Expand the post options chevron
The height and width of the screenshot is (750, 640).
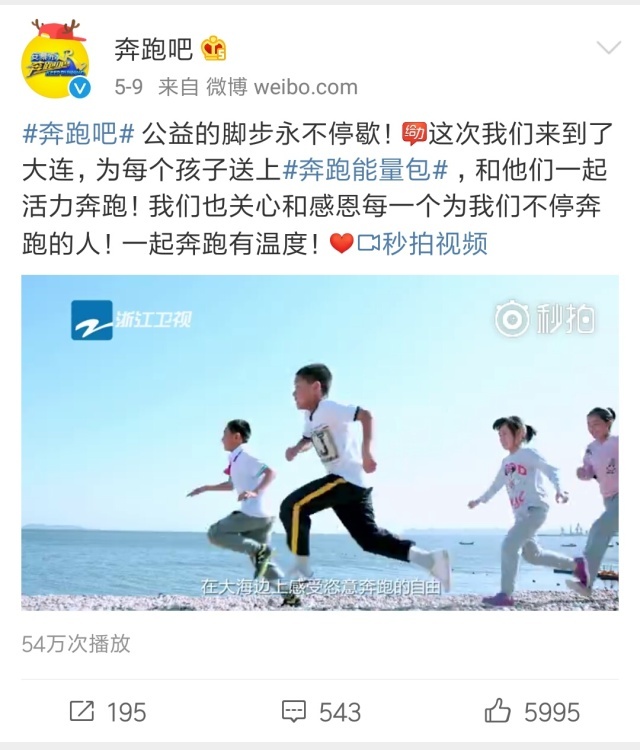(x=608, y=48)
